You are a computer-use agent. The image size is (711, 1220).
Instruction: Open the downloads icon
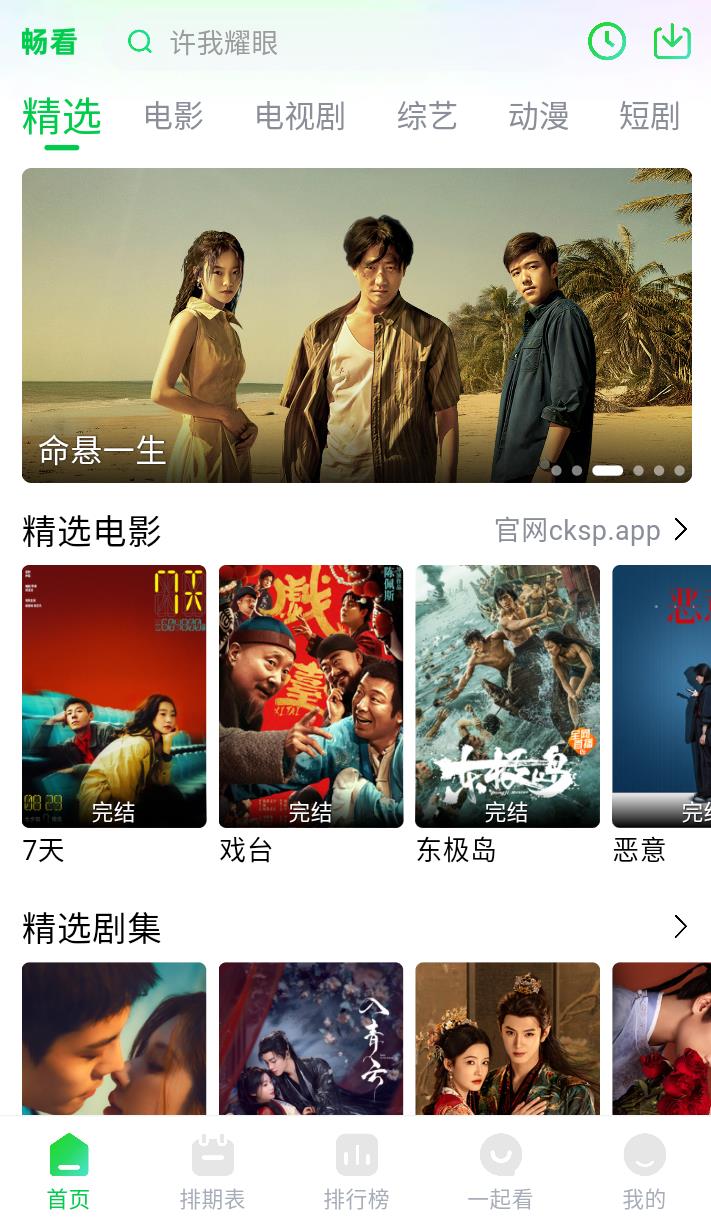672,42
